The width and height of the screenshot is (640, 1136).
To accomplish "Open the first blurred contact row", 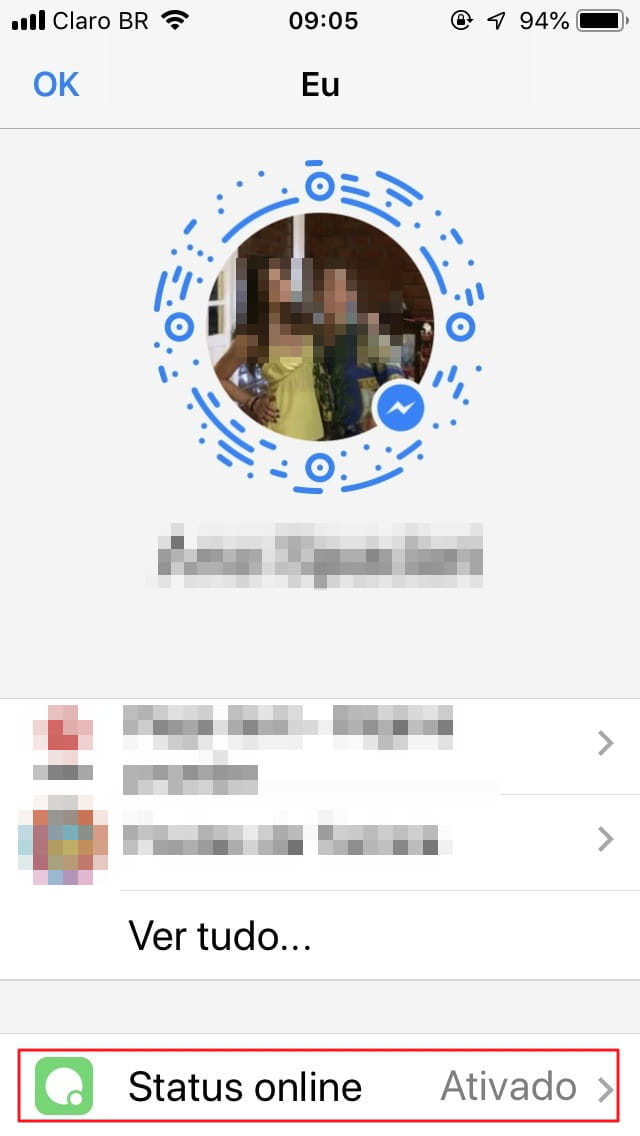I will pyautogui.click(x=320, y=744).
